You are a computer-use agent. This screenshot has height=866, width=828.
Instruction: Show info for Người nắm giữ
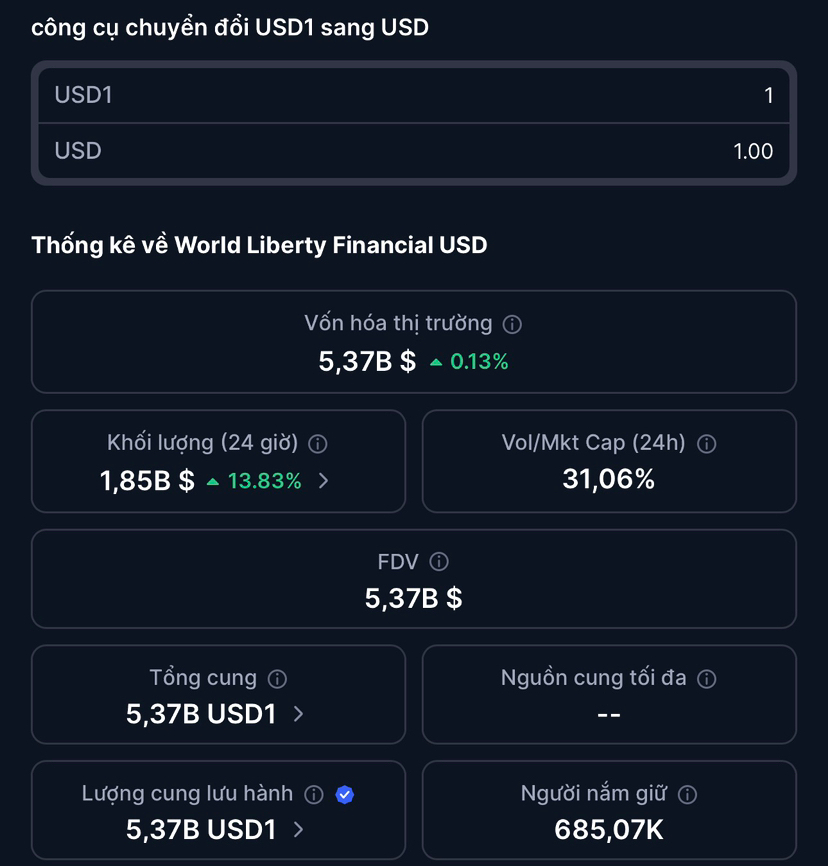(x=687, y=795)
